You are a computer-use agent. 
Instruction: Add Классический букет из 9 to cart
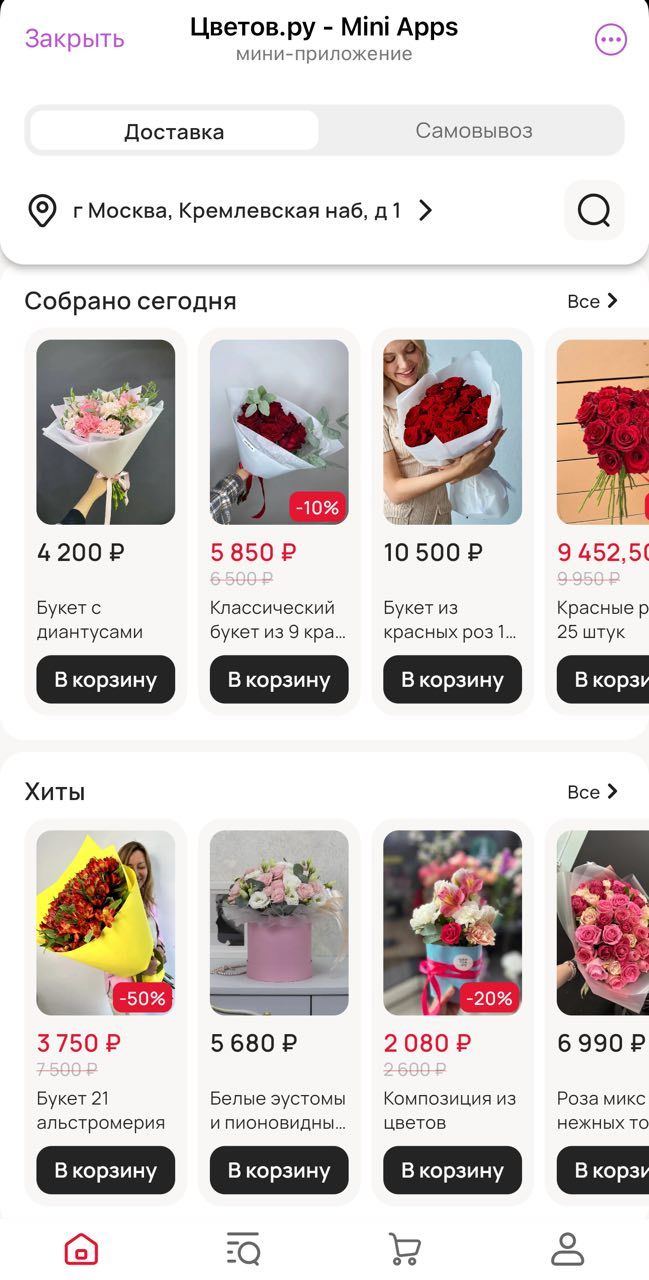279,680
